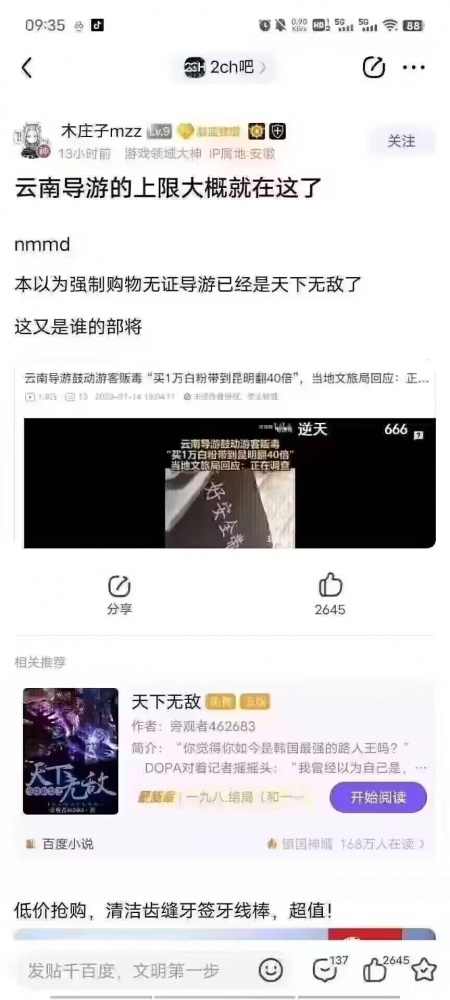Open the embedded Yunnan tour guide video
450x1000 pixels.
pos(229,483)
